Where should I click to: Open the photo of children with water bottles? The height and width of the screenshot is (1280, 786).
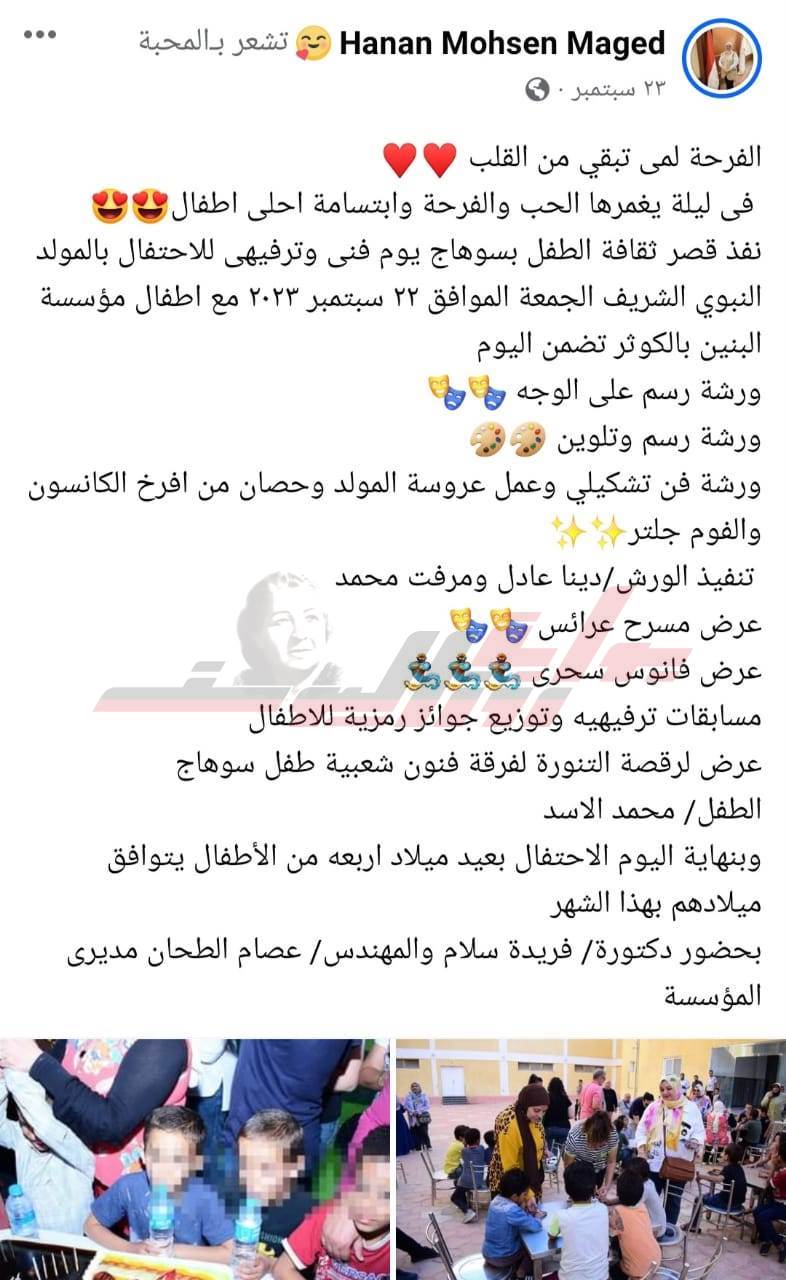tap(195, 1158)
